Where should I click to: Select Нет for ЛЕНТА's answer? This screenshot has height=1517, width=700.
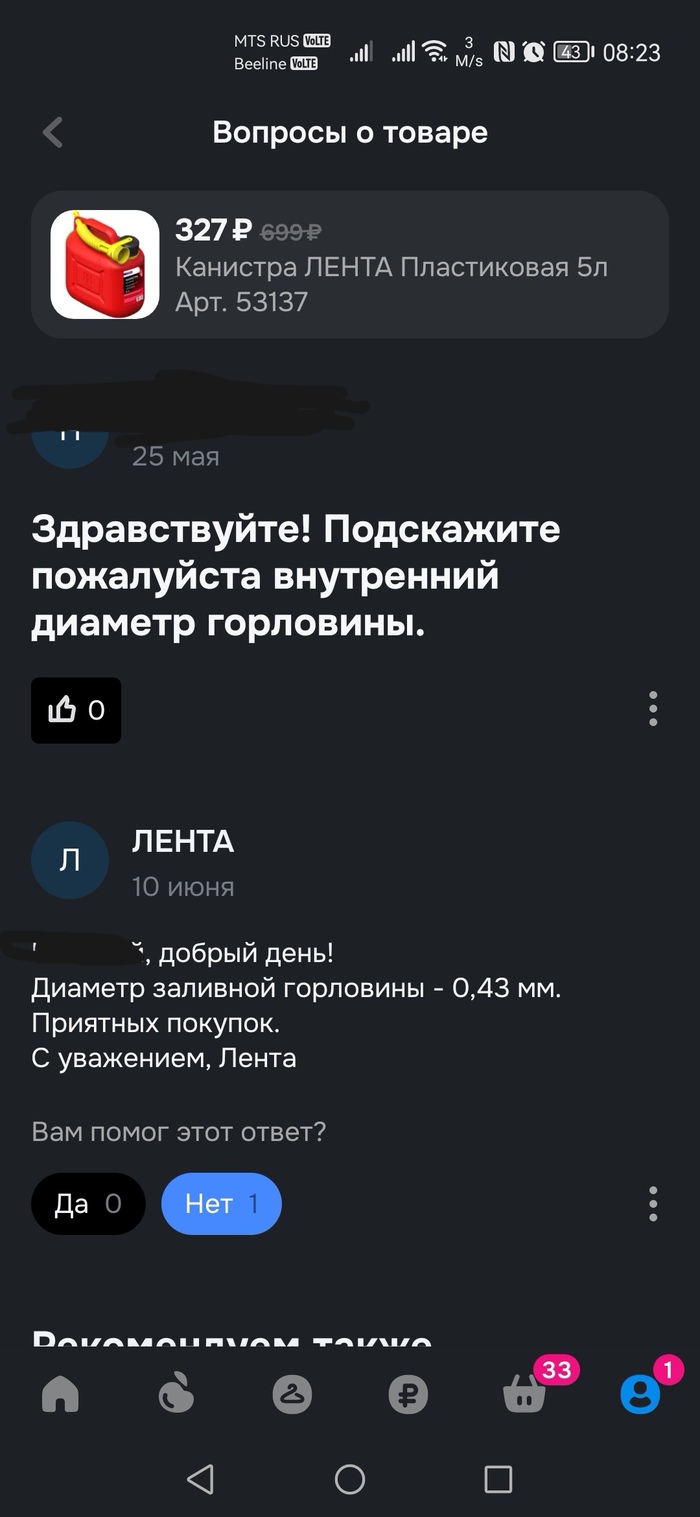221,1204
